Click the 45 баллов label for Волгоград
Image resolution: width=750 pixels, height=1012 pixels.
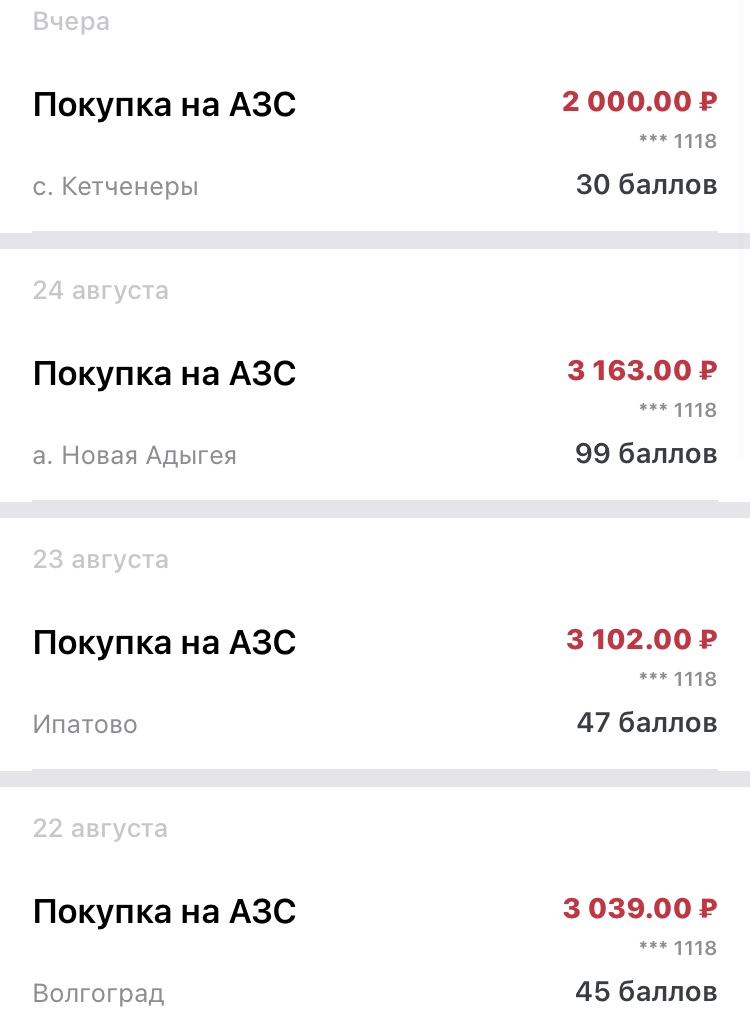click(646, 991)
